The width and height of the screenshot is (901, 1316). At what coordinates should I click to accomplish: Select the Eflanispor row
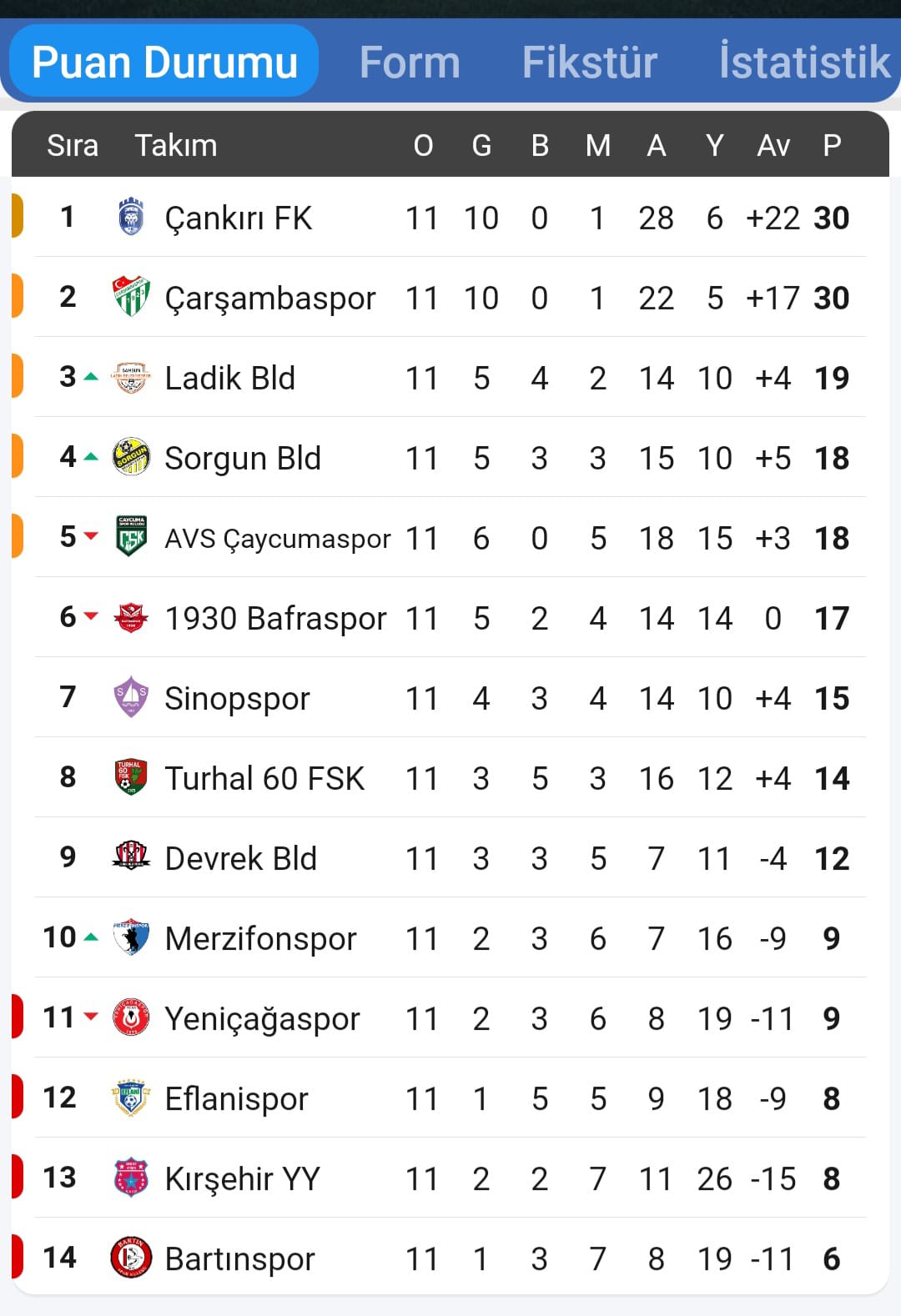coord(236,1099)
